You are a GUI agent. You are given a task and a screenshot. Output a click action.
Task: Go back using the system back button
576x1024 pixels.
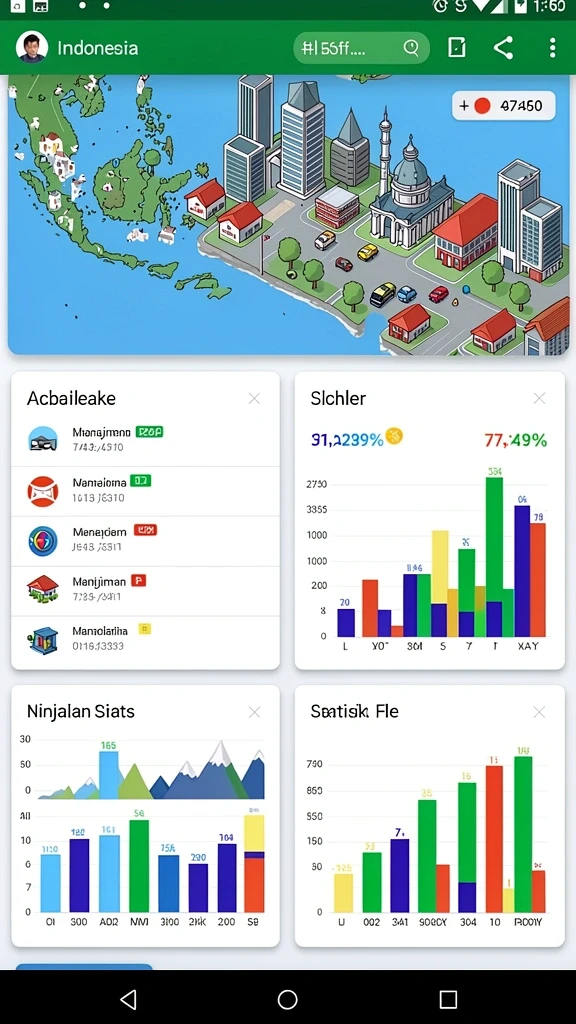(129, 999)
